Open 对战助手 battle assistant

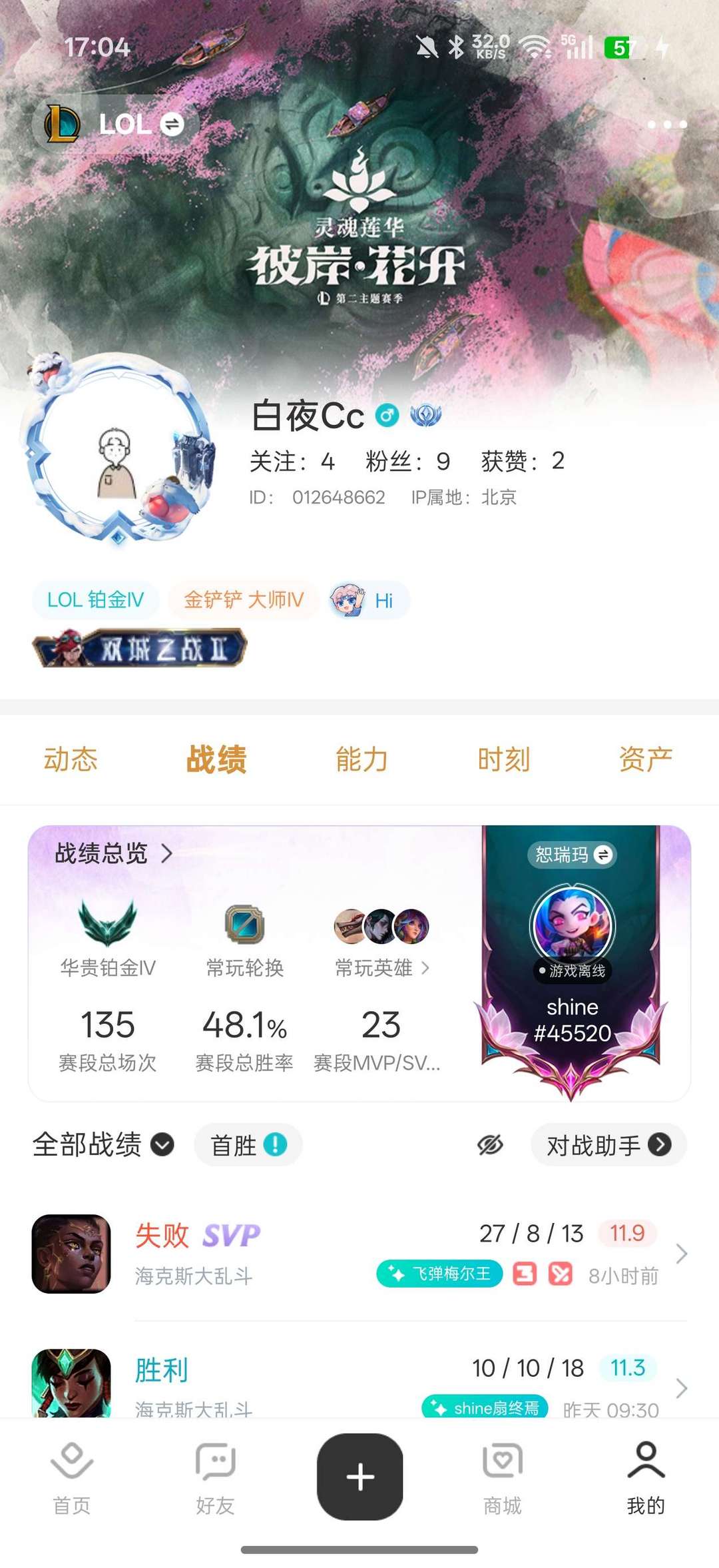coord(607,1144)
